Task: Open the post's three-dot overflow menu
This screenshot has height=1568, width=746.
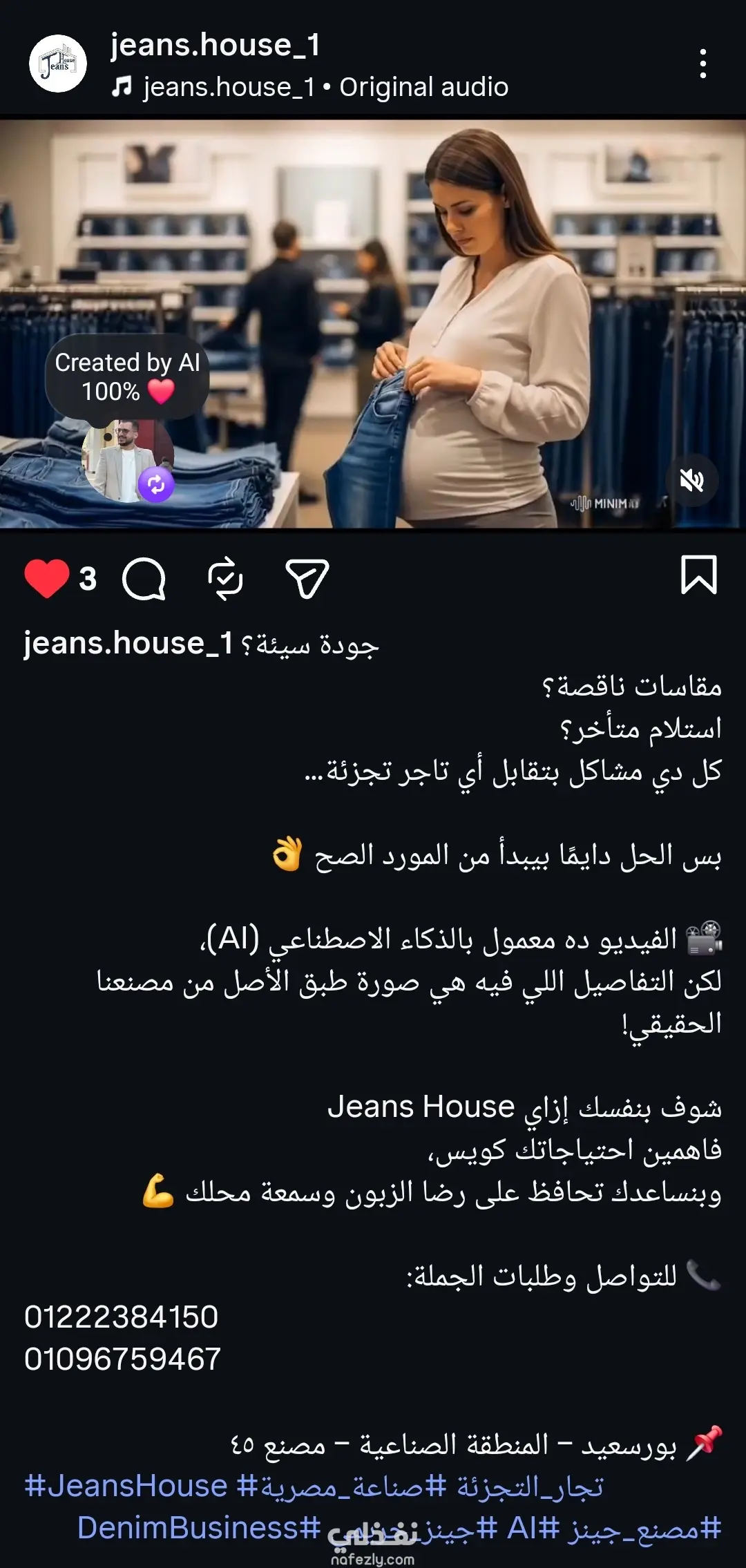Action: pos(702,64)
